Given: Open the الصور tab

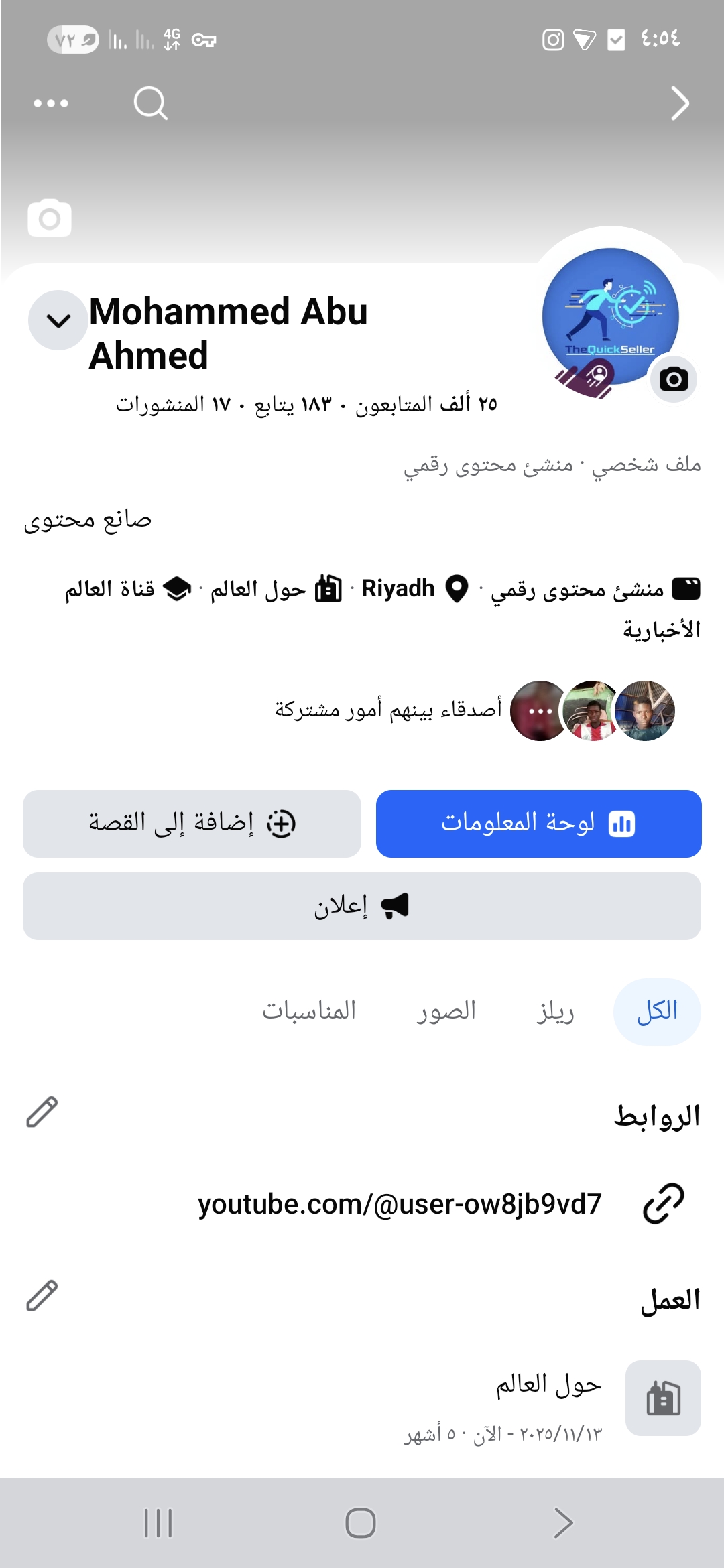Looking at the screenshot, I should coord(446,1012).
